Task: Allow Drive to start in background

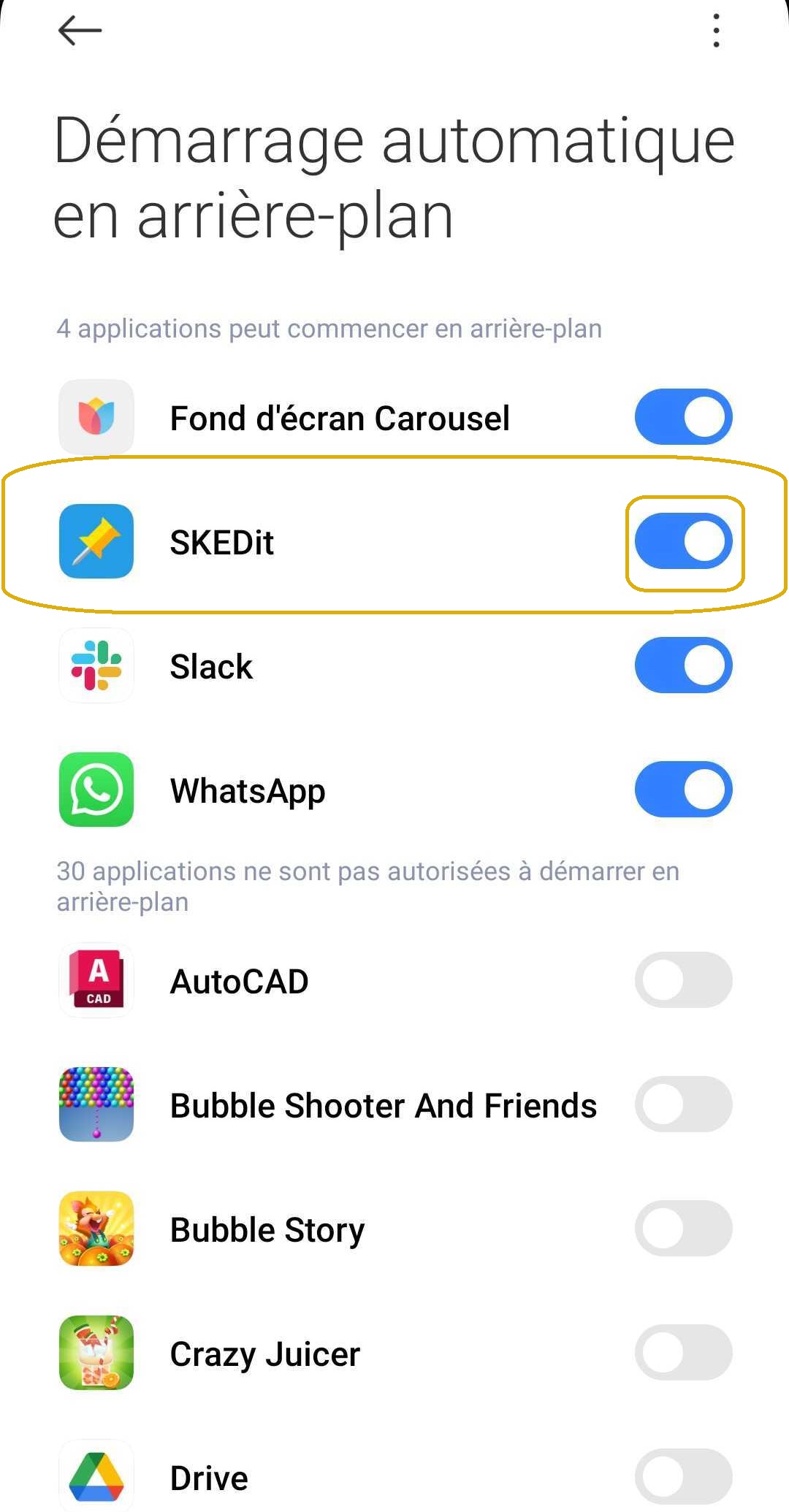Action: click(683, 1476)
